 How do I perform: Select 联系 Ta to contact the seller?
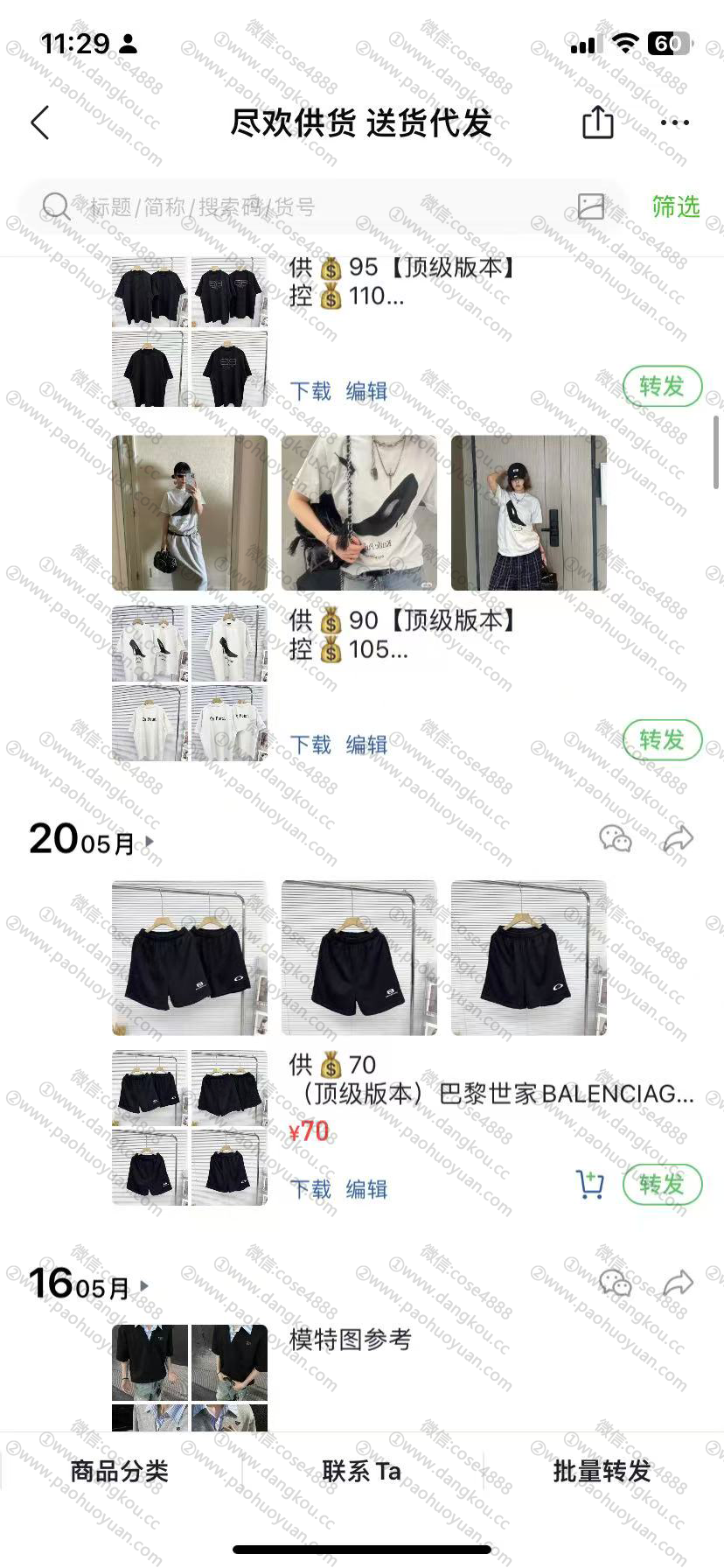pos(361,1471)
